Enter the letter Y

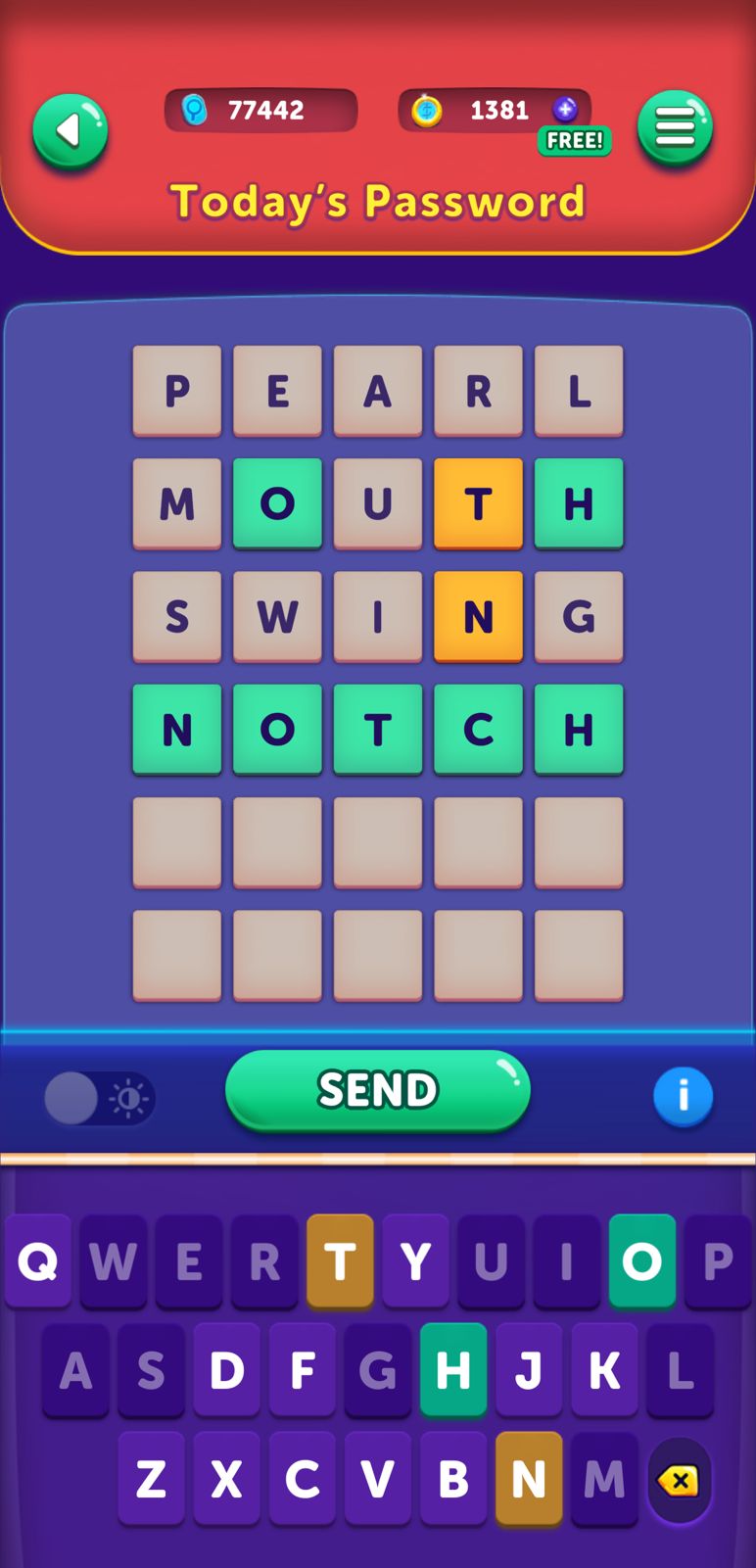click(415, 1260)
